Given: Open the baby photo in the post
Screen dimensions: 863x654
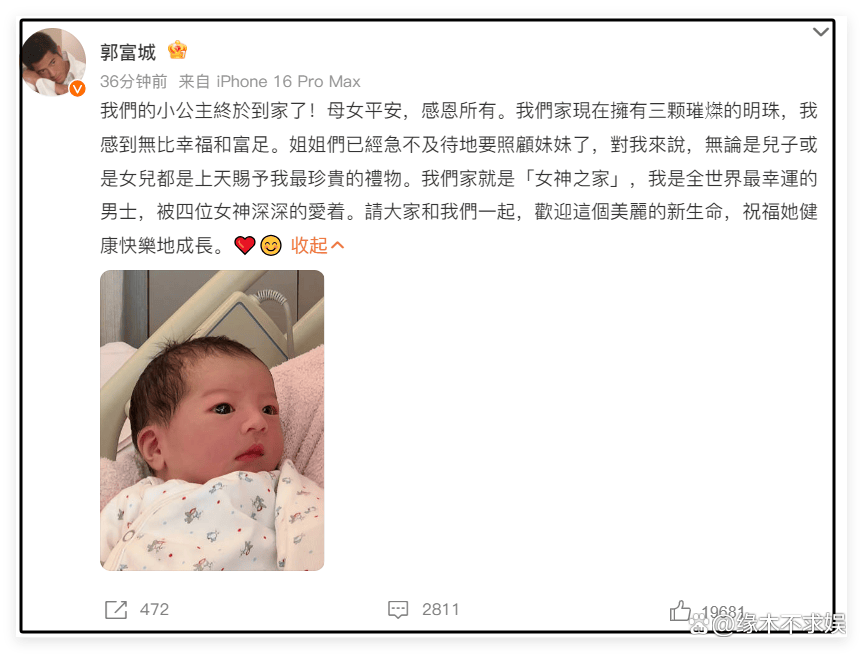Looking at the screenshot, I should [x=212, y=420].
